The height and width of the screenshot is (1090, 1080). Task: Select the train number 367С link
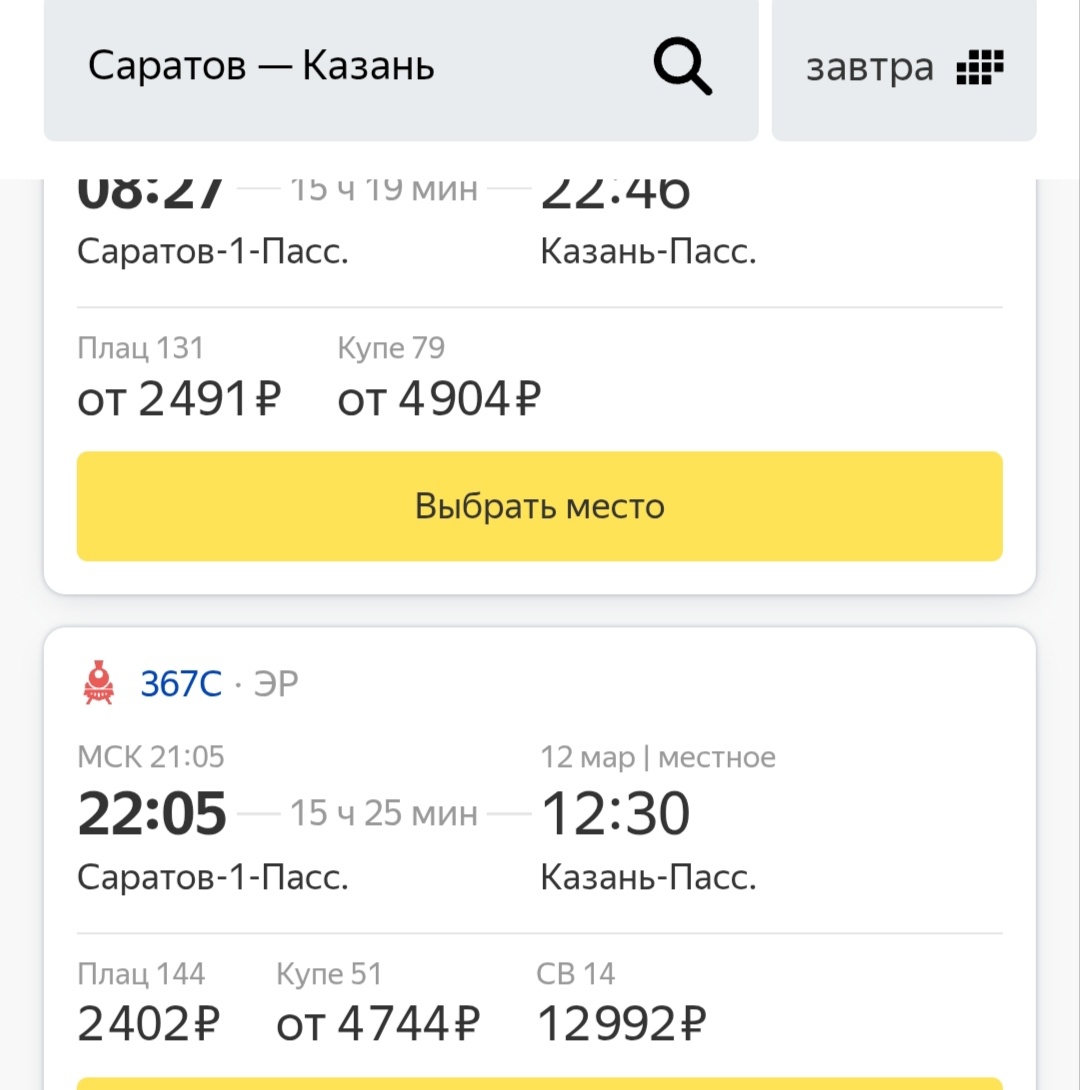tap(183, 683)
